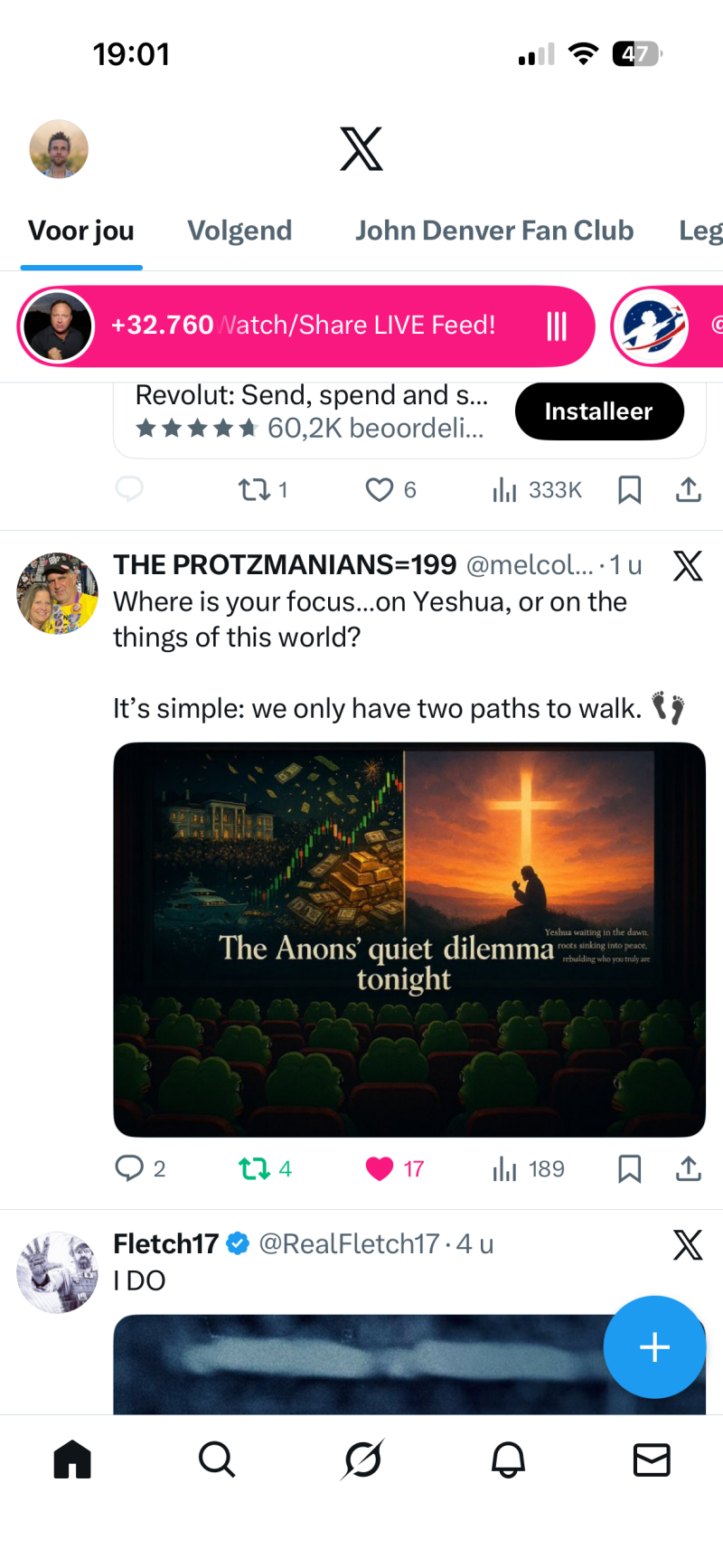
Task: Tap the Installeer button for Revolut
Action: coord(599,411)
